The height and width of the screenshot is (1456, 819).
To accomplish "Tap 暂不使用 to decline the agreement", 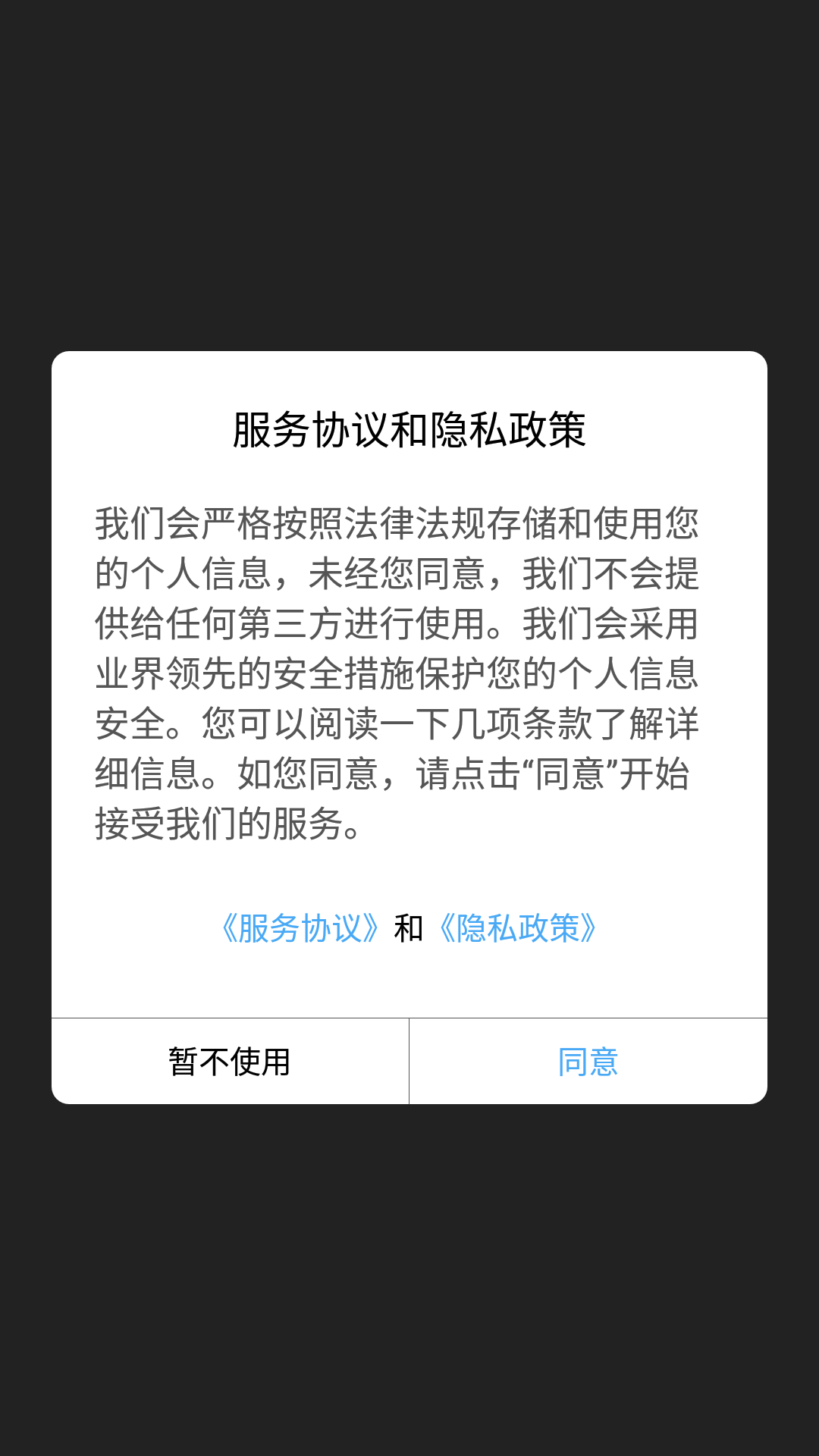I will pos(228,1062).
